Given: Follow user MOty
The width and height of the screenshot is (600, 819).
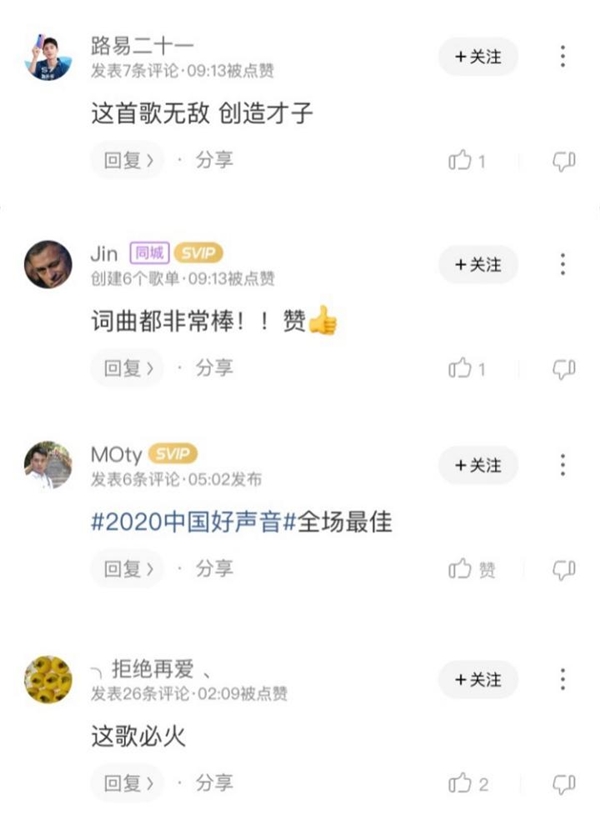Looking at the screenshot, I should click(x=478, y=465).
